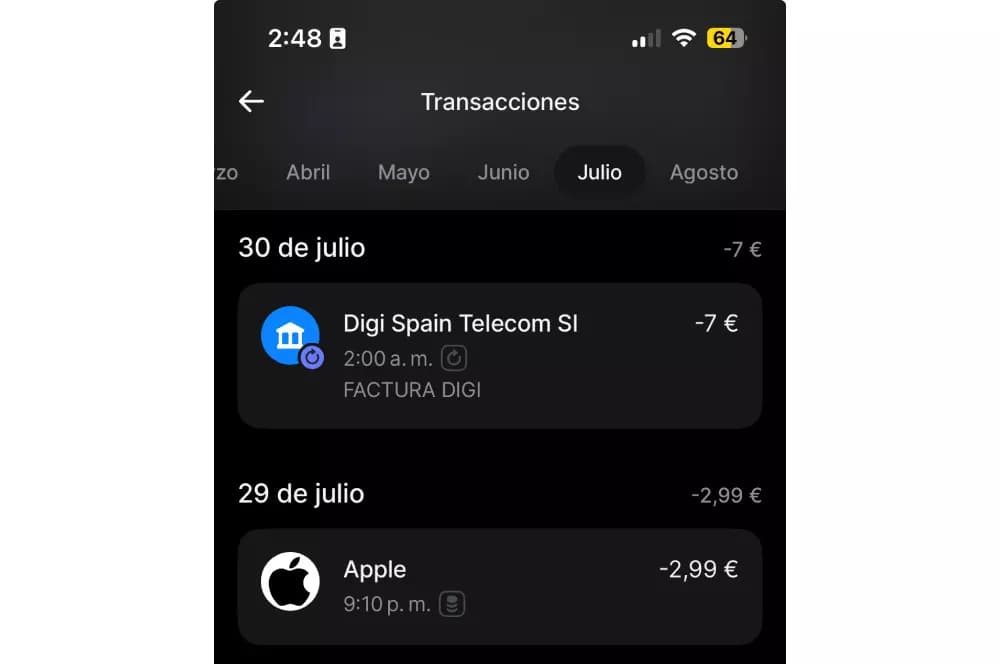Show transactions for Junio
This screenshot has height=664, width=1000.
(503, 173)
